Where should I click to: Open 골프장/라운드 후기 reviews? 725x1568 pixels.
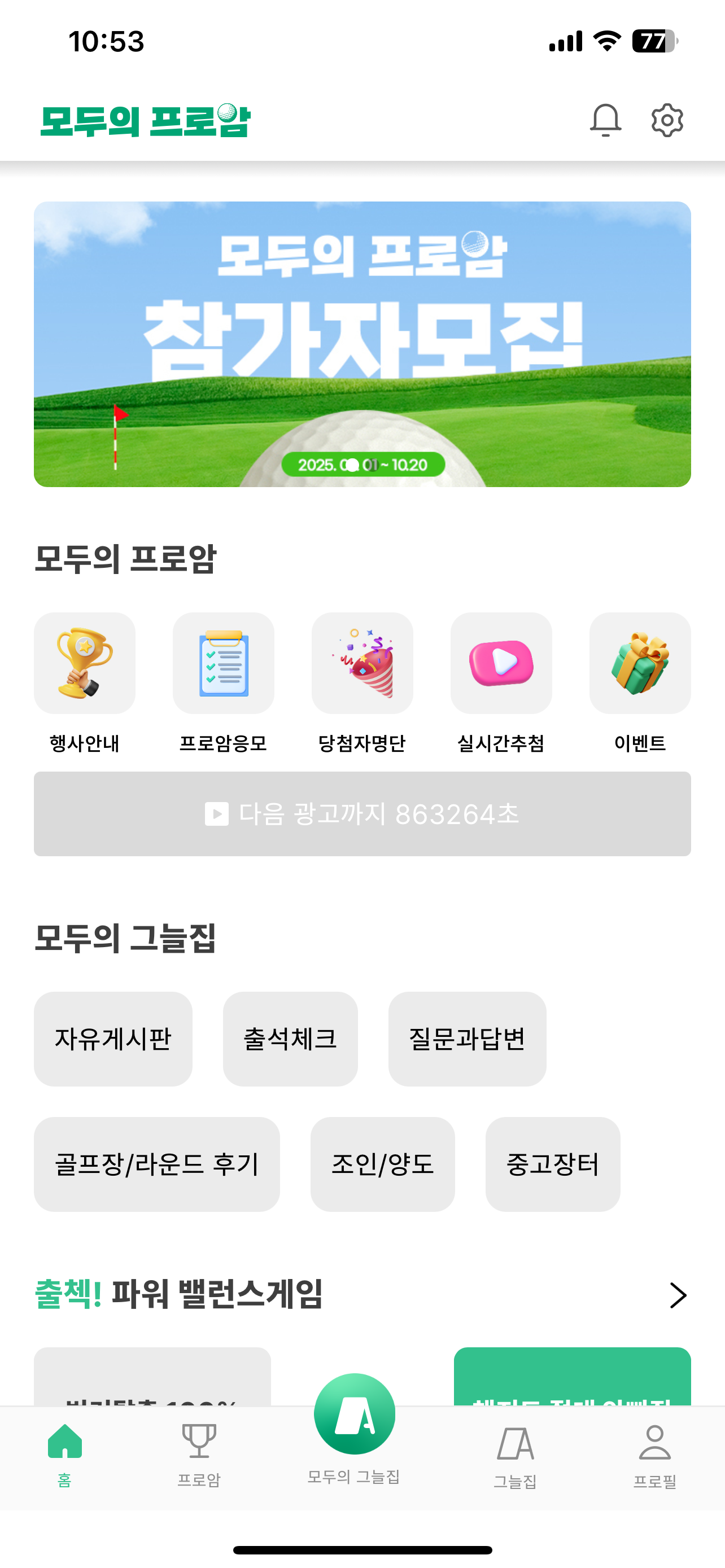tap(157, 1164)
